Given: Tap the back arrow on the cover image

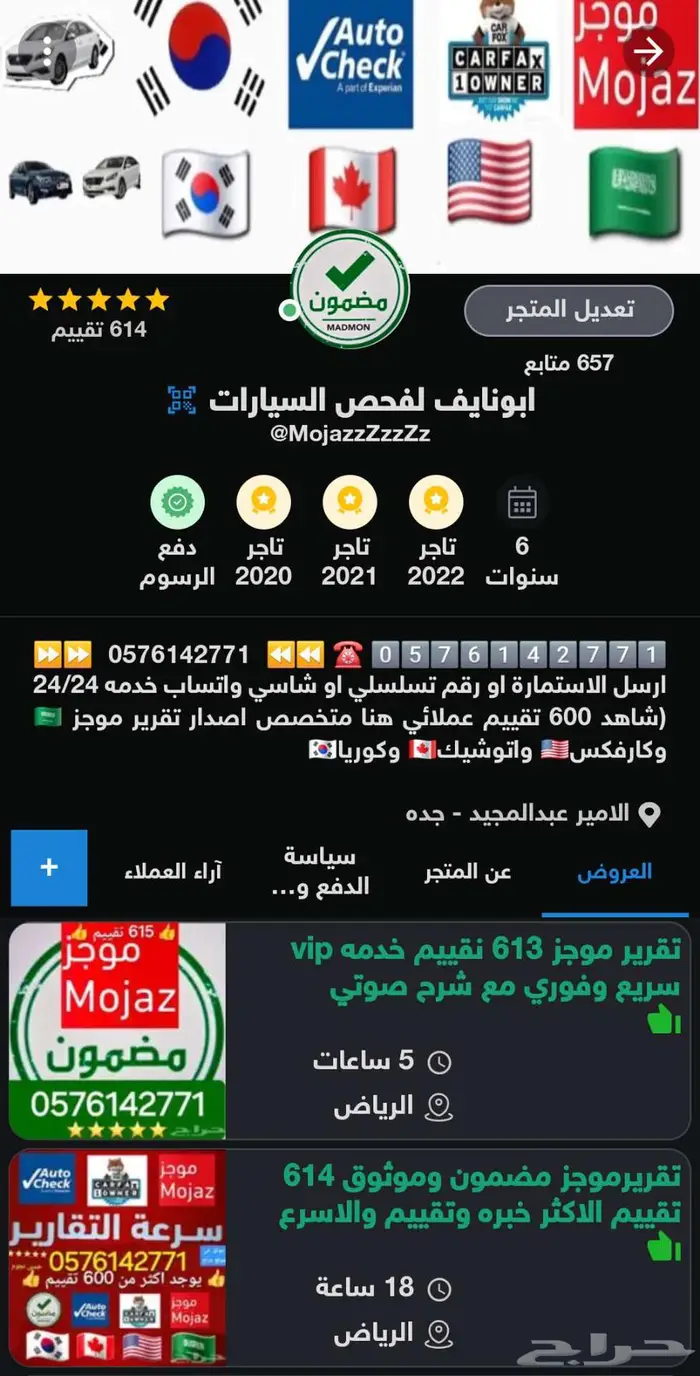Looking at the screenshot, I should pyautogui.click(x=649, y=51).
